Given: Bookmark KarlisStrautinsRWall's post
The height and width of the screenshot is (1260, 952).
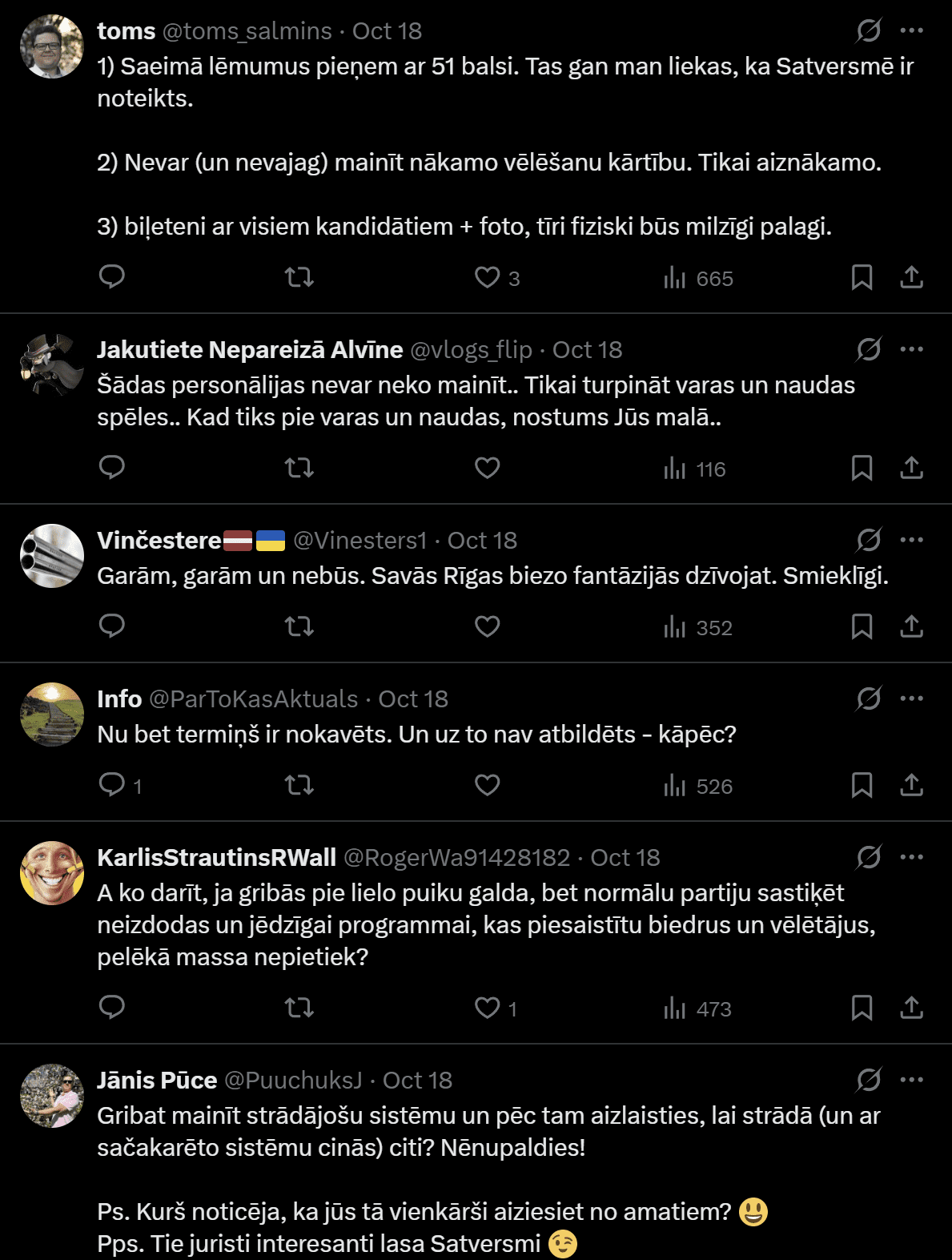Looking at the screenshot, I should pos(862,1008).
